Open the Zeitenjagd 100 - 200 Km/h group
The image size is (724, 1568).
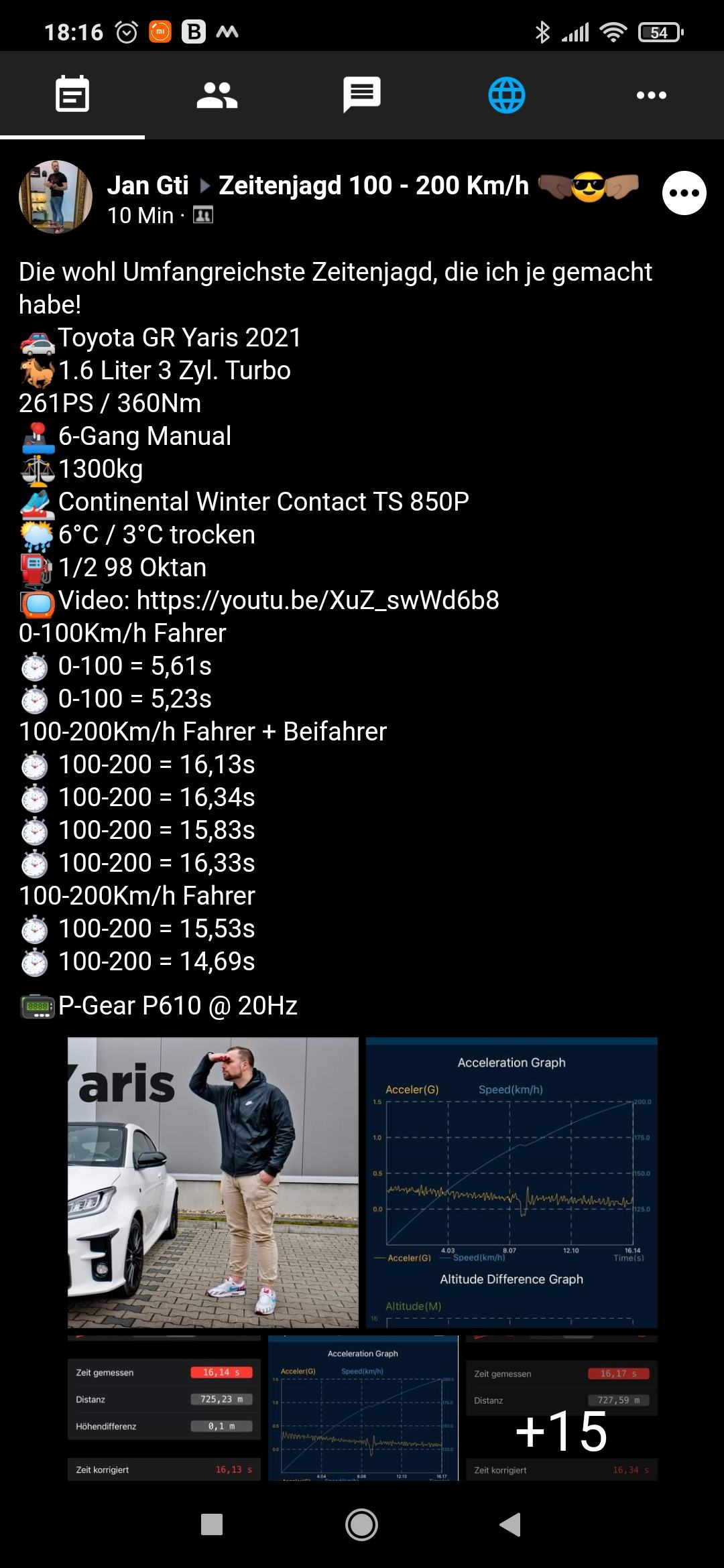[373, 186]
